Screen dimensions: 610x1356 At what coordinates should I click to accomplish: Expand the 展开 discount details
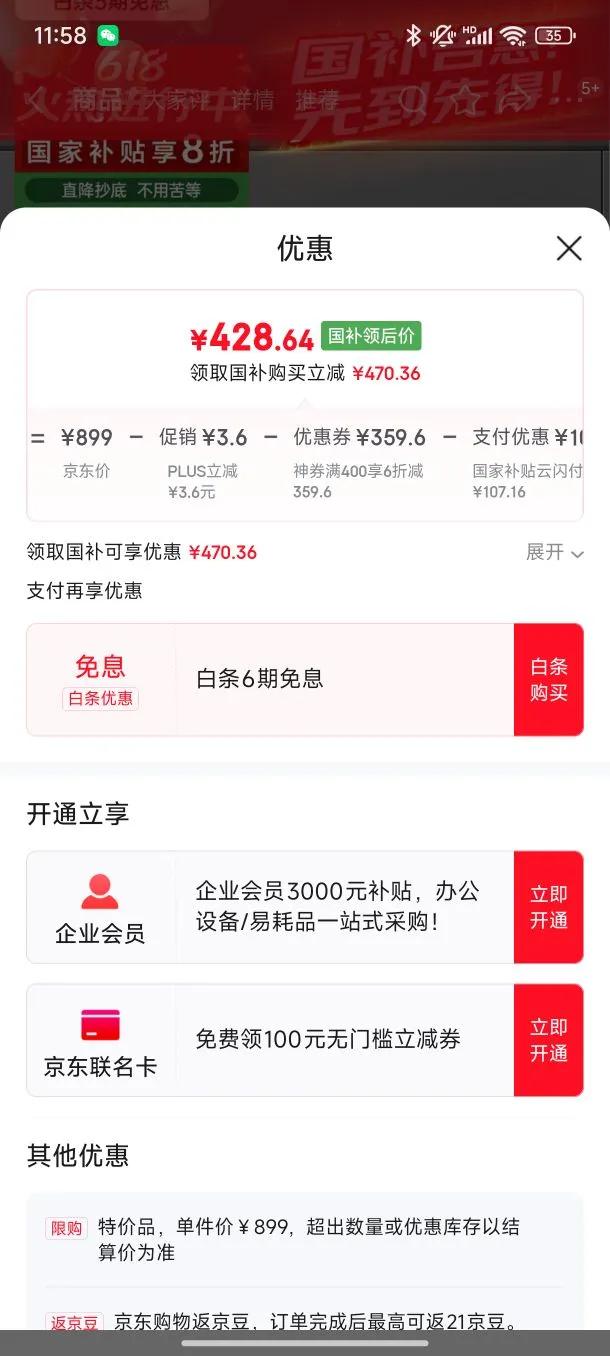coord(555,552)
